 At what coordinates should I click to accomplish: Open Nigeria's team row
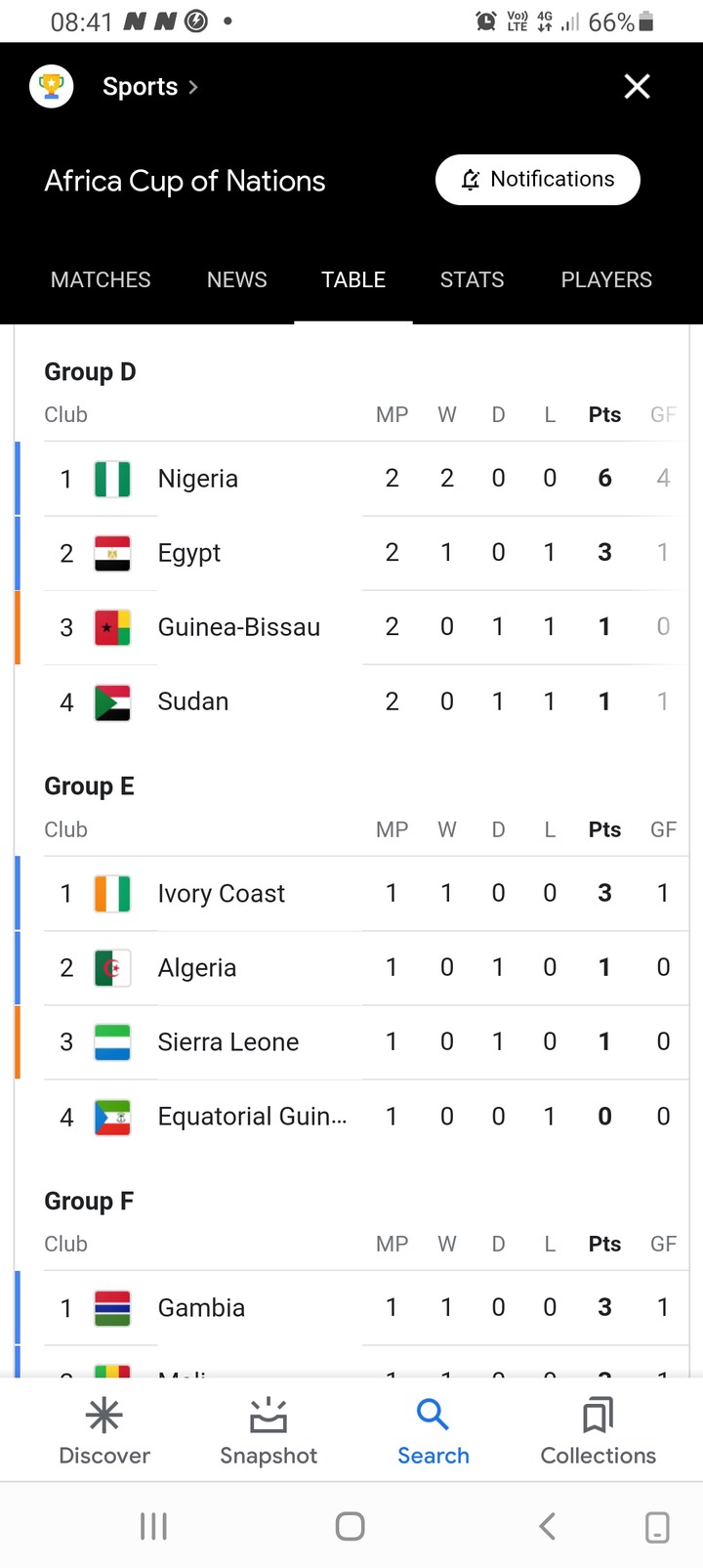(351, 479)
